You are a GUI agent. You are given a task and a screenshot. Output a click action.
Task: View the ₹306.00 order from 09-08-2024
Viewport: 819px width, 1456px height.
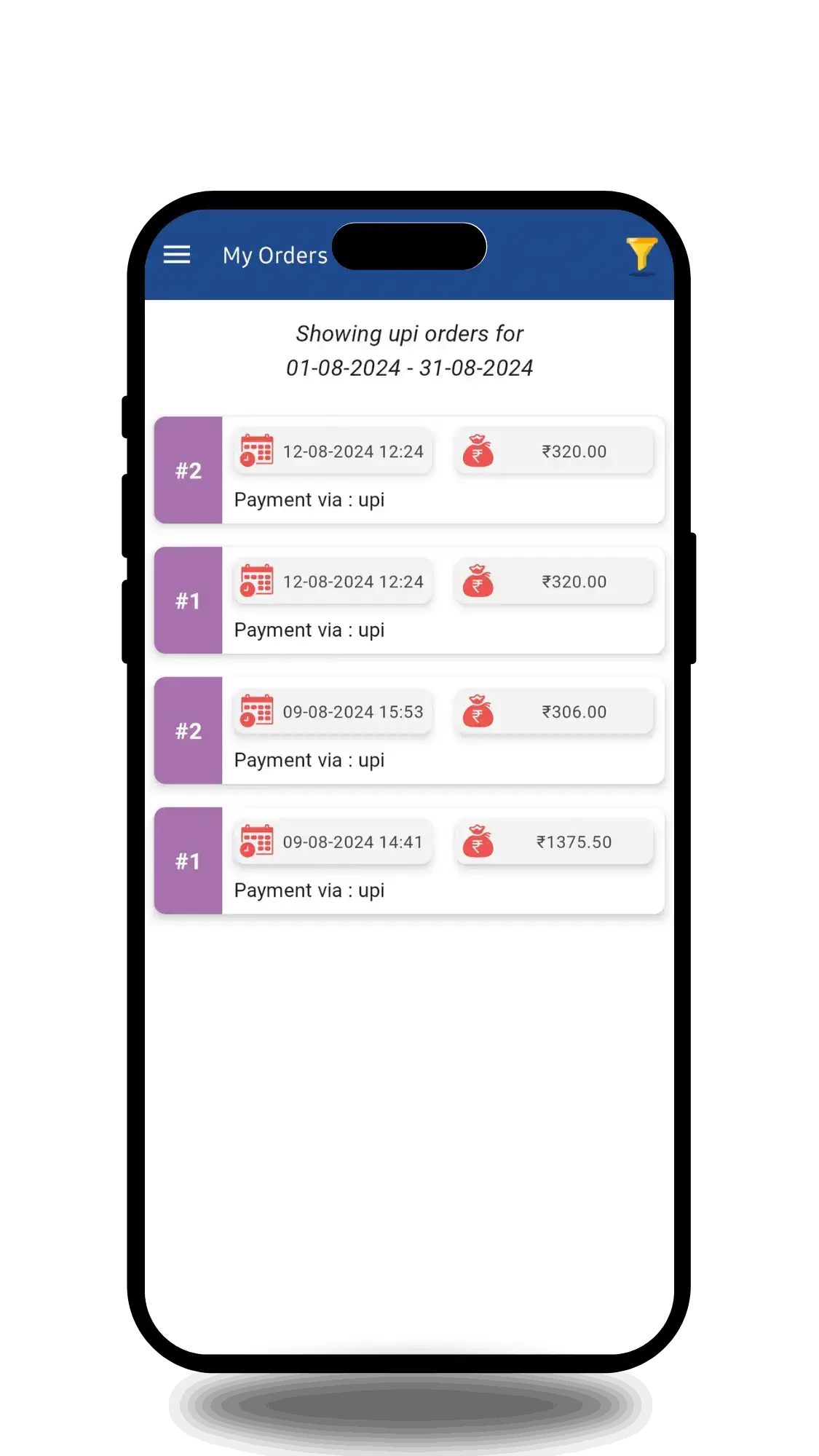(x=409, y=731)
